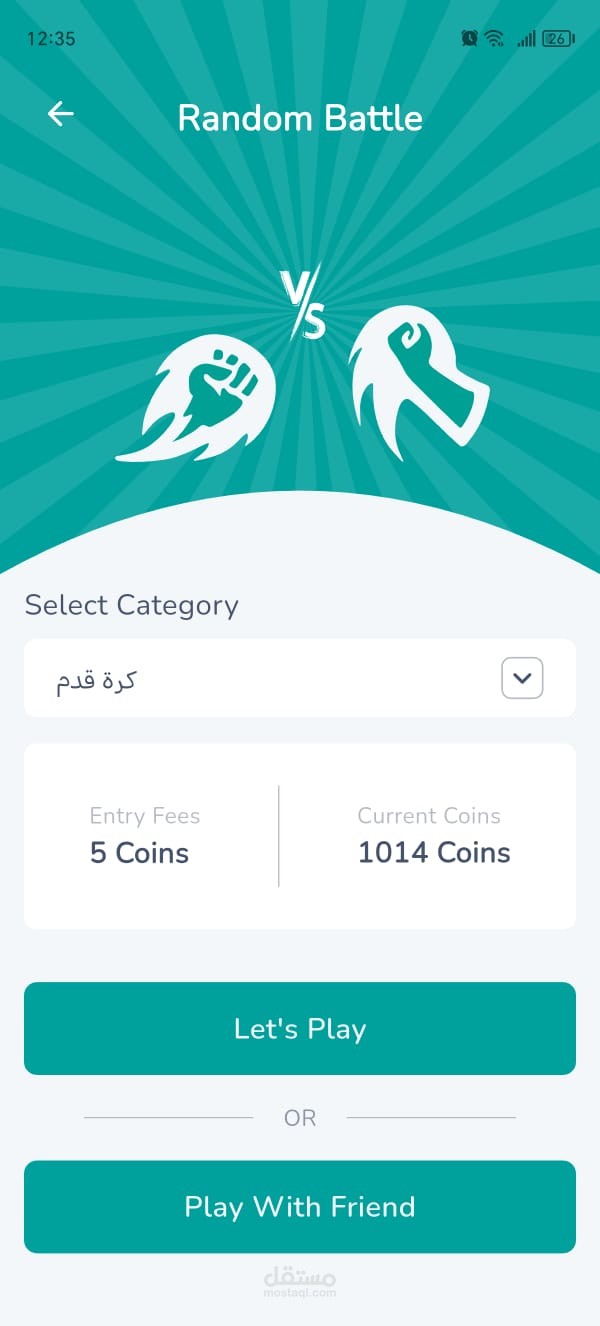Expand the Select Category dropdown

tap(300, 678)
